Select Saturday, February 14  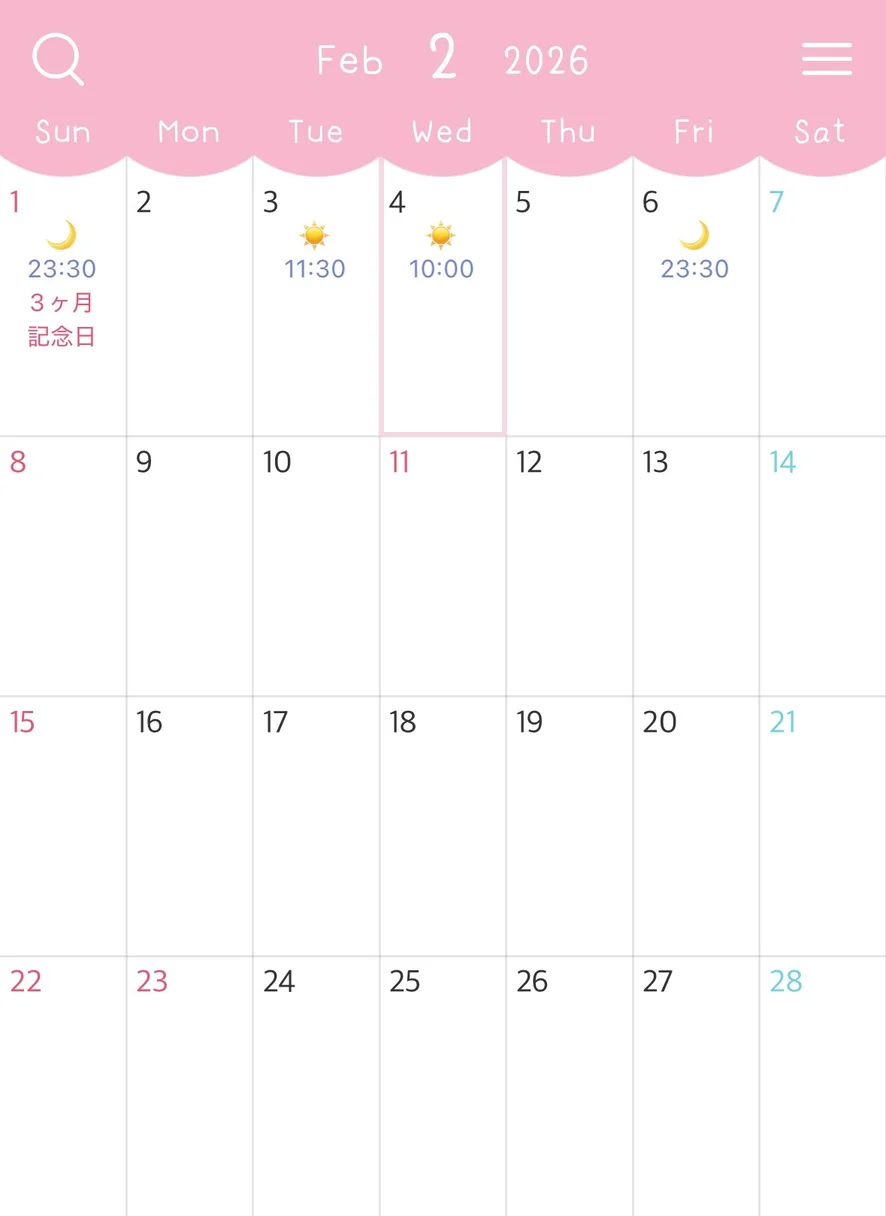point(822,565)
